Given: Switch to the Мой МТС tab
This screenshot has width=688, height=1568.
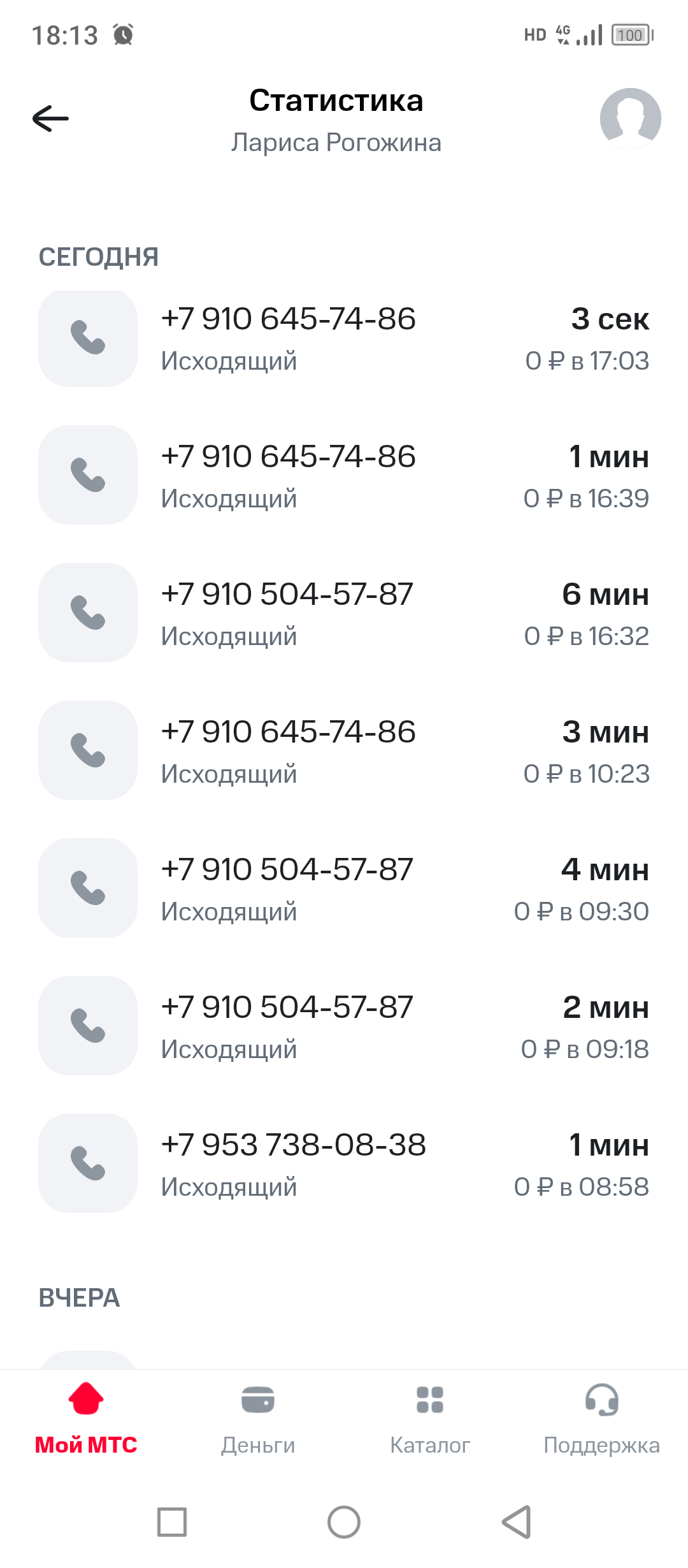Looking at the screenshot, I should [x=86, y=1418].
